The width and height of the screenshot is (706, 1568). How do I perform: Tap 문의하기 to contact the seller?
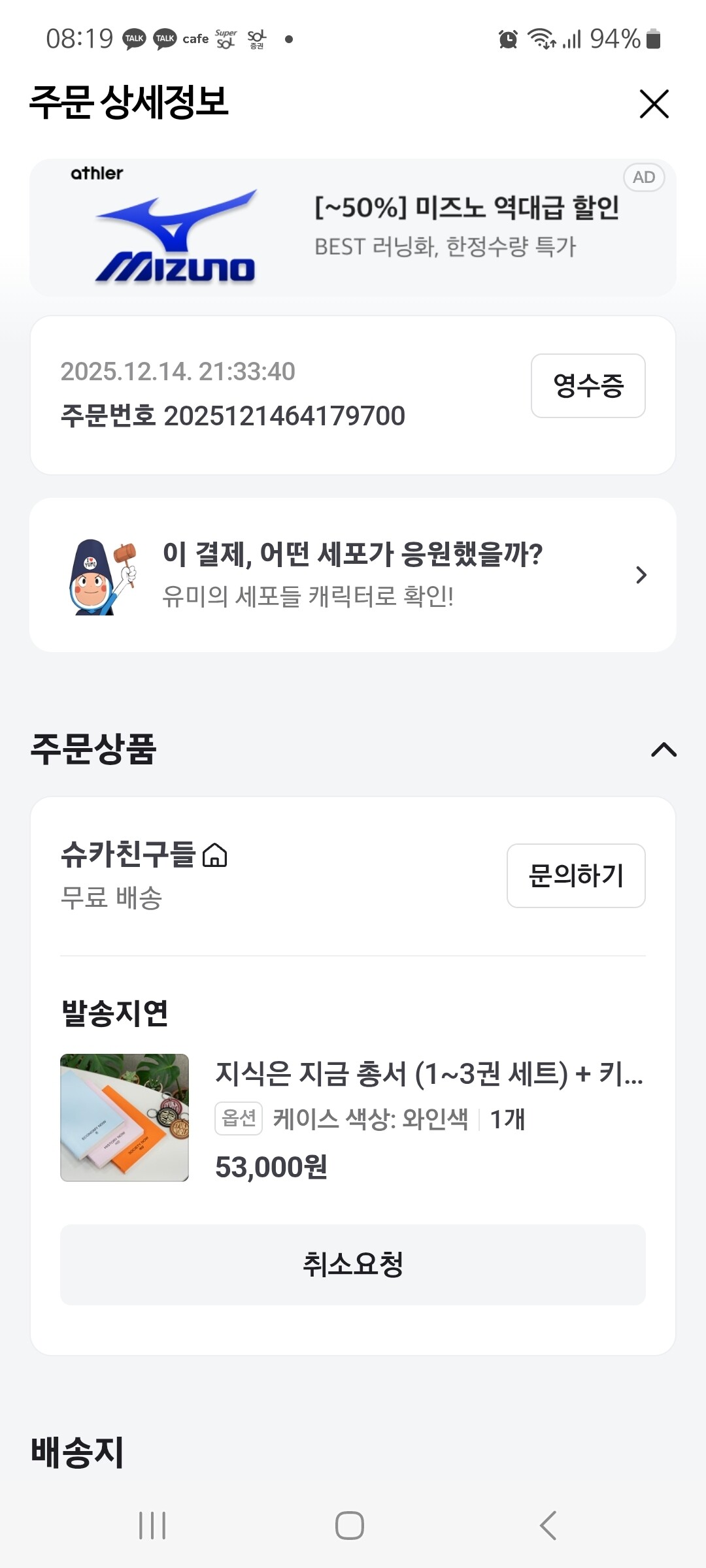575,875
